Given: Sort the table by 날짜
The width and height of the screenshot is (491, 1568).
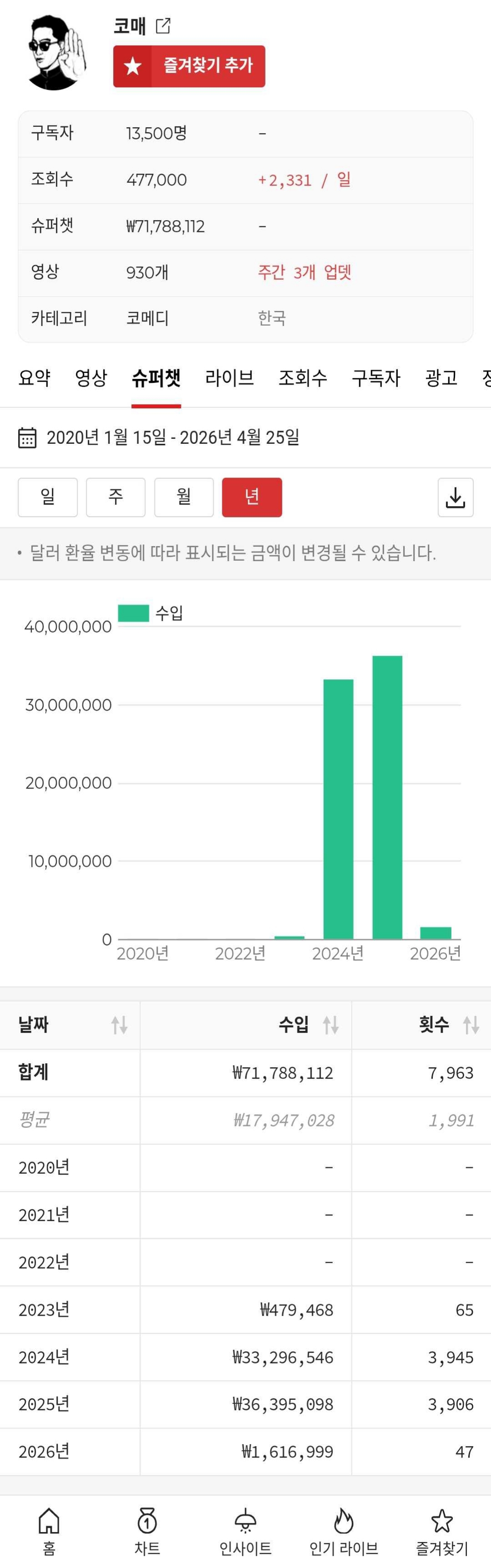Looking at the screenshot, I should pyautogui.click(x=119, y=1025).
